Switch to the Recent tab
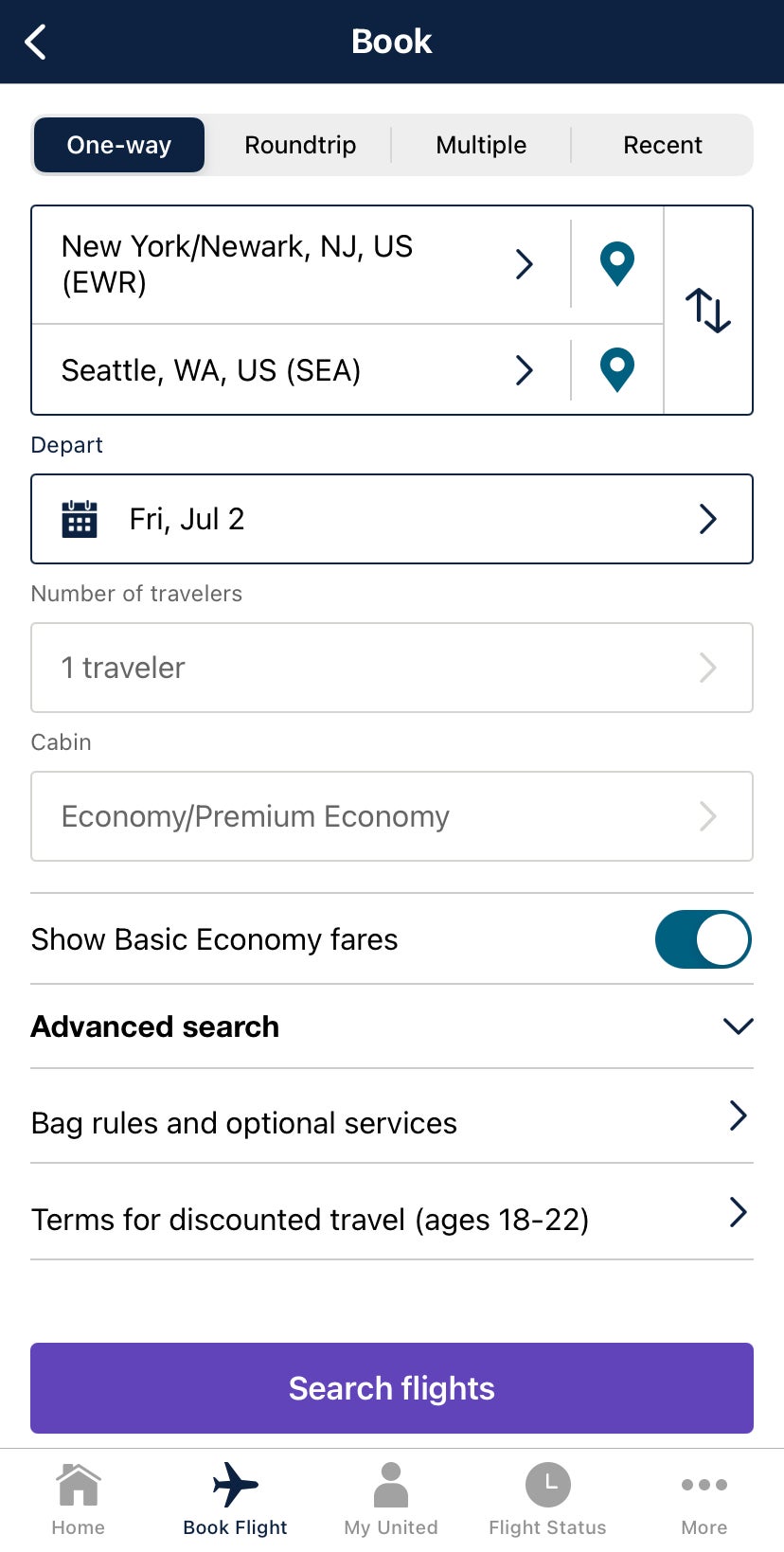 [663, 144]
